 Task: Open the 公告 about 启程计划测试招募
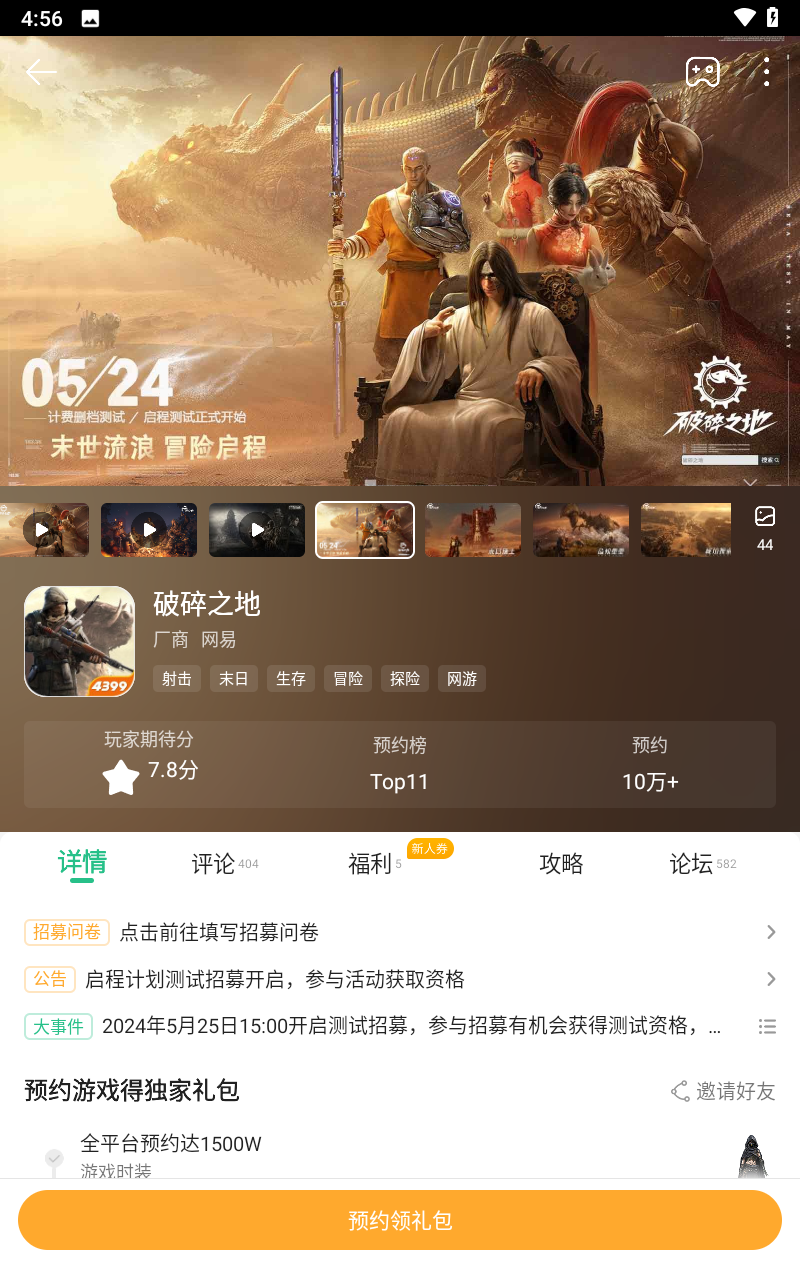(400, 979)
